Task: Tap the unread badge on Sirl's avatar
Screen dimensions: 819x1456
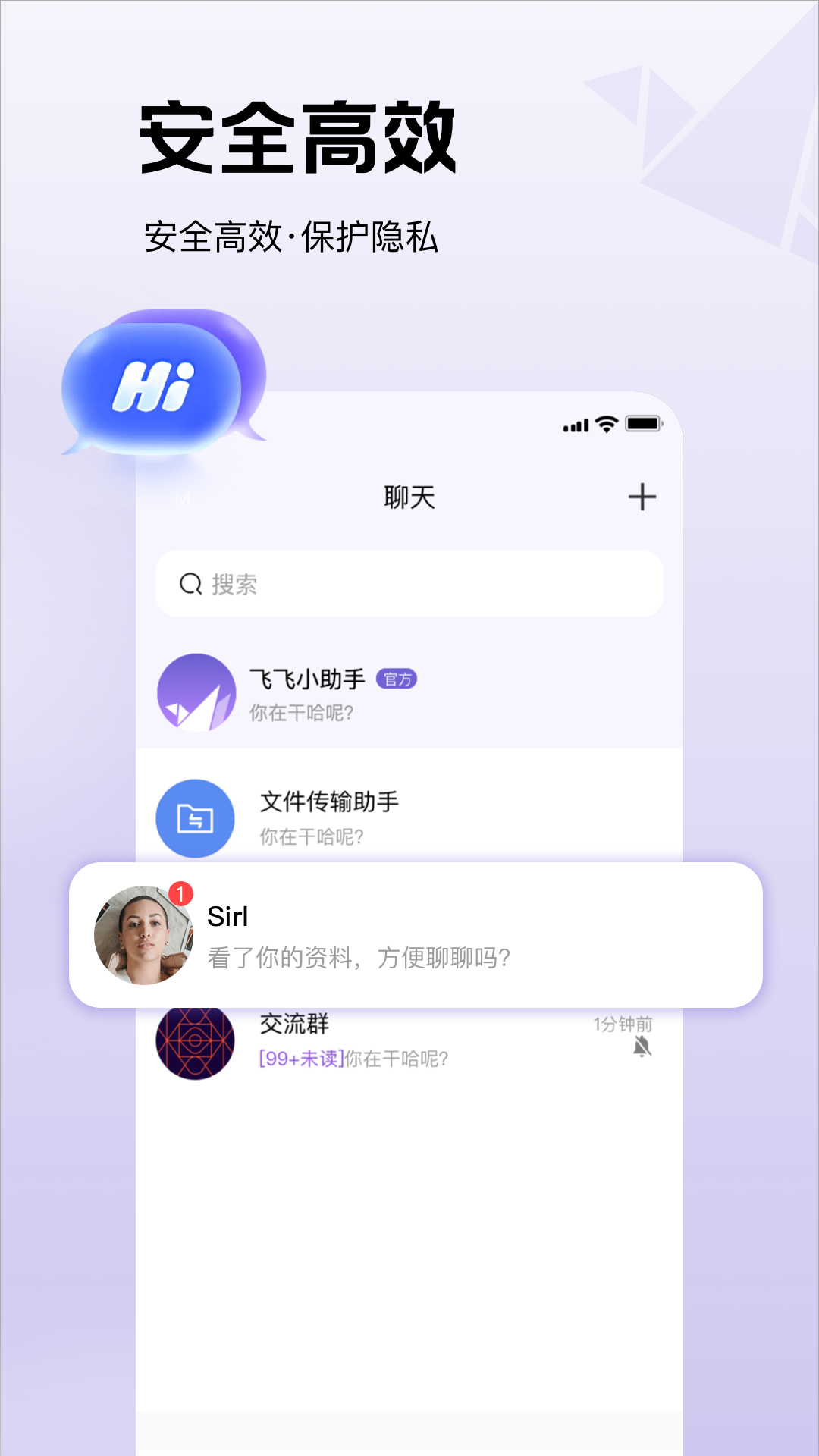Action: tap(180, 894)
